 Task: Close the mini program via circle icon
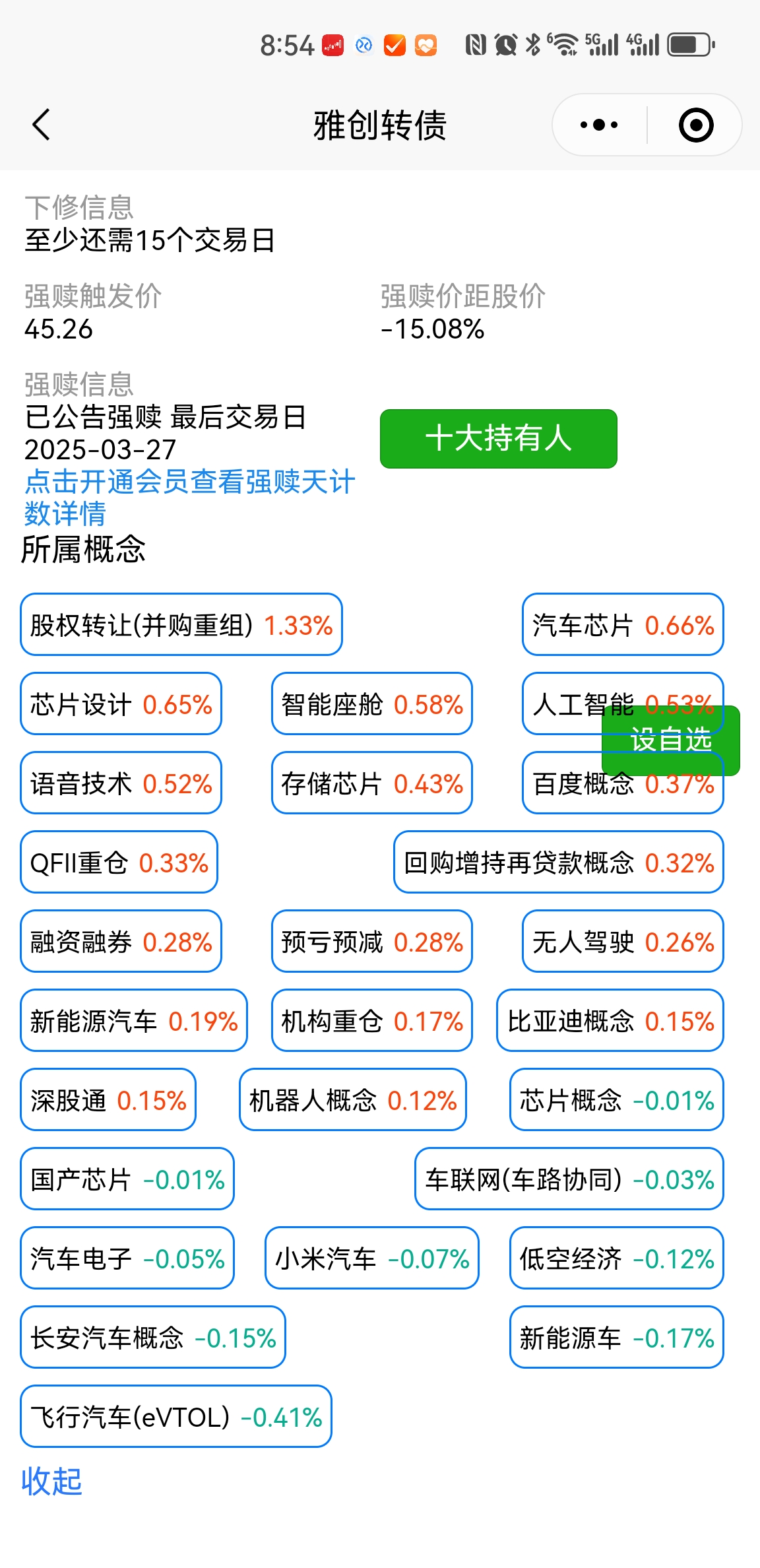click(696, 125)
